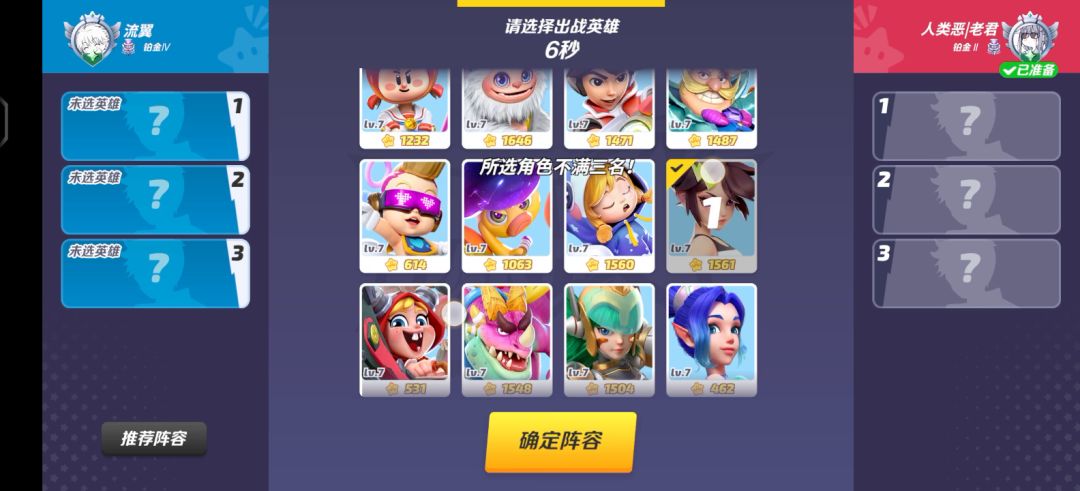This screenshot has width=1080, height=491.
Task: Choose the white furry hero scored 1646
Action: 507,105
